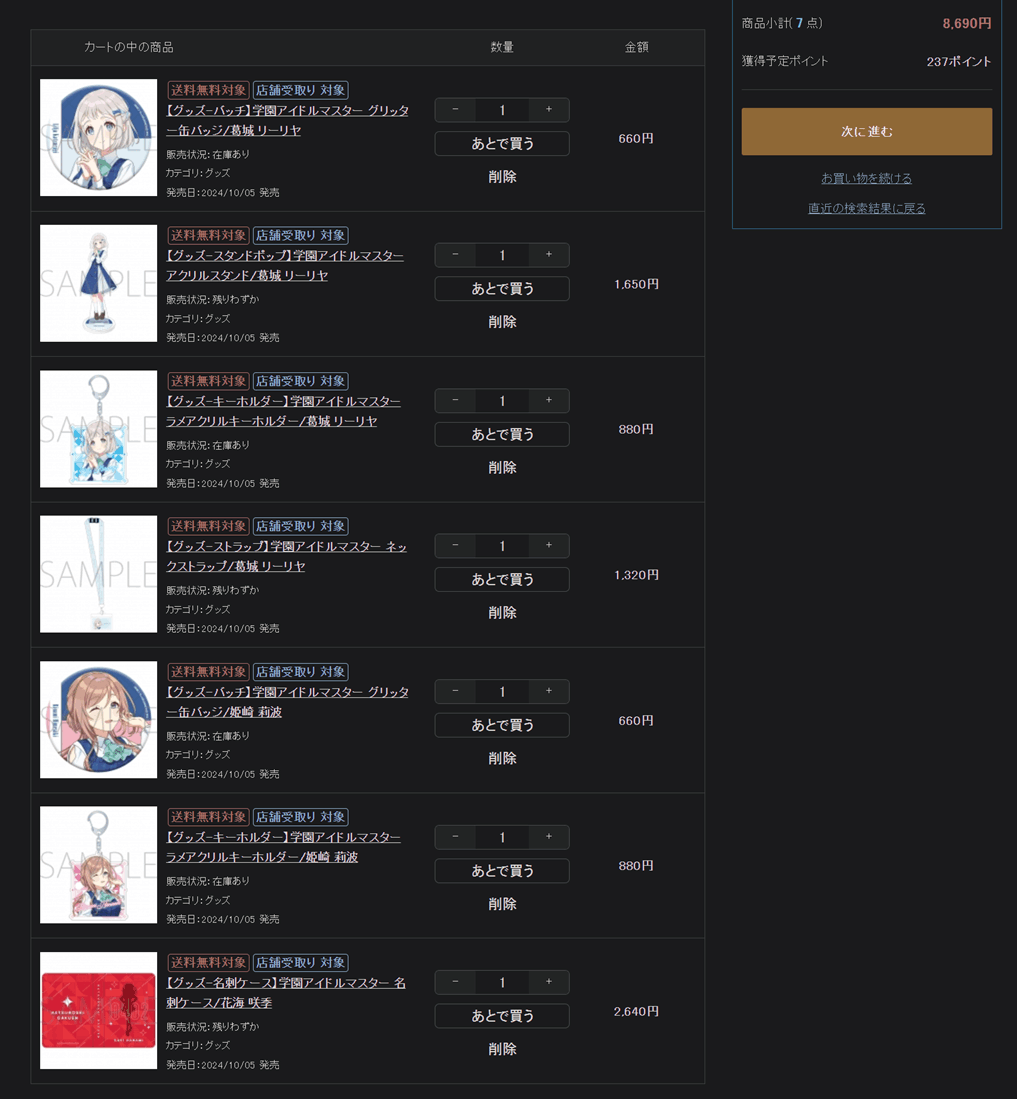Open 葛城リーリヤ グリッター缶バッジ product link

tap(287, 120)
